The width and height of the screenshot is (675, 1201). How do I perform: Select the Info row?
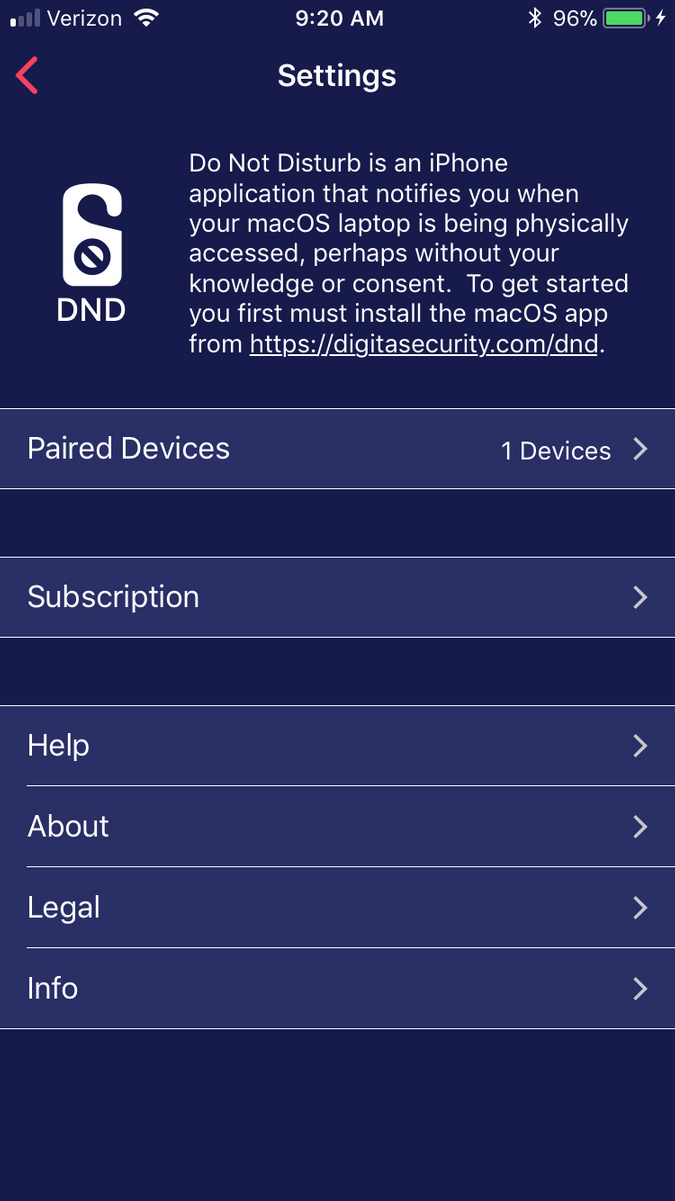pos(337,989)
